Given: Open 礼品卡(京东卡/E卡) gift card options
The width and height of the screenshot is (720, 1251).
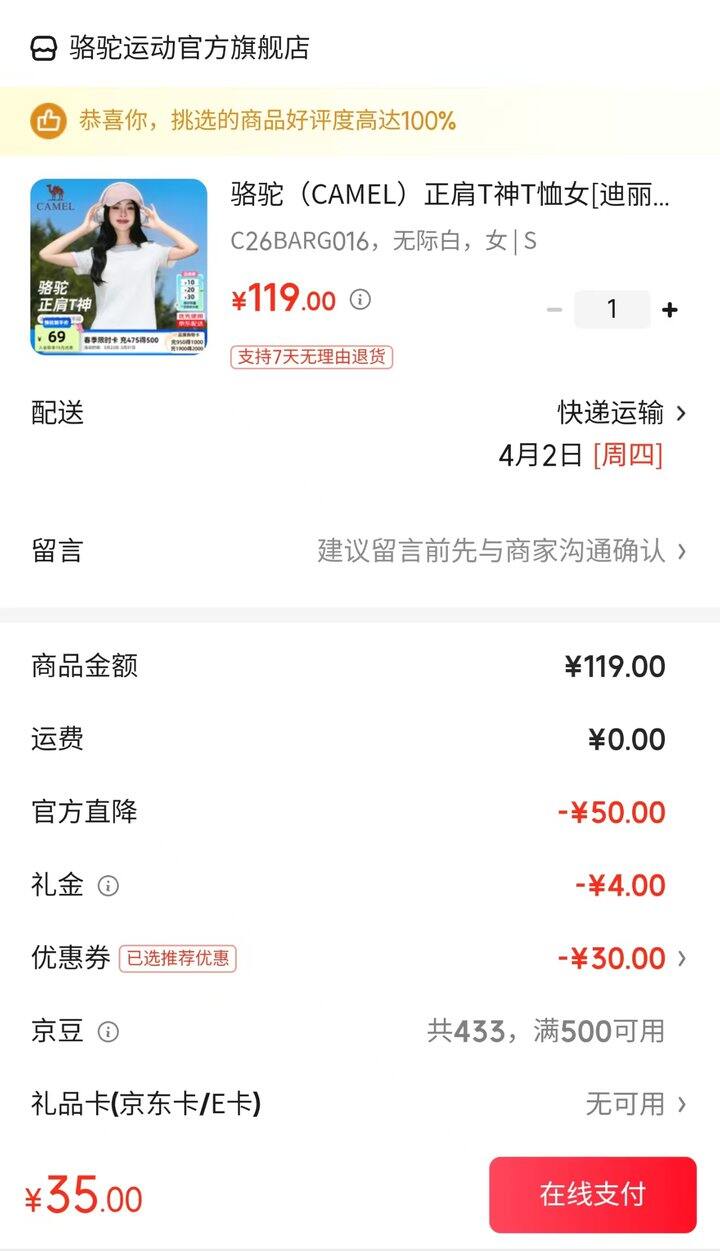Looking at the screenshot, I should point(636,1104).
